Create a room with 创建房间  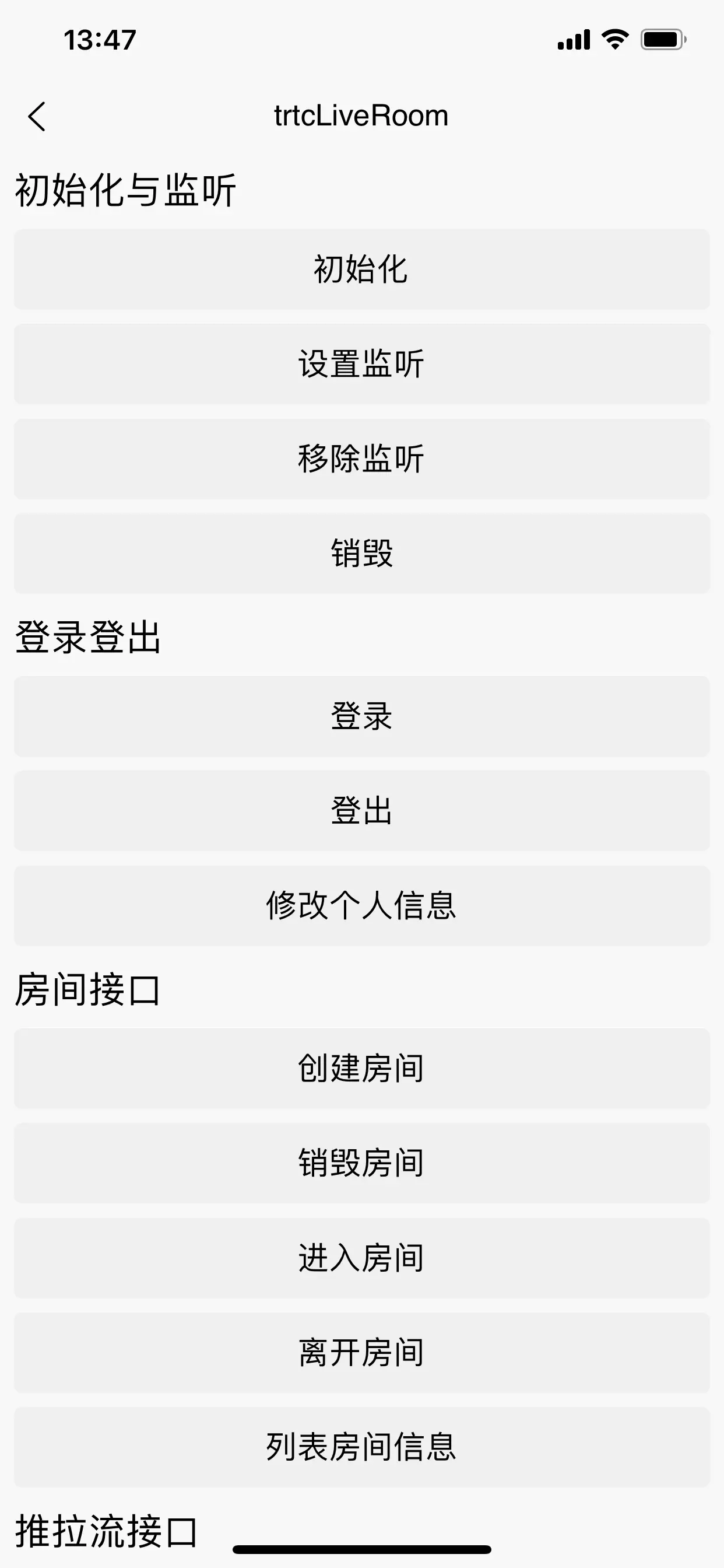click(x=361, y=1068)
